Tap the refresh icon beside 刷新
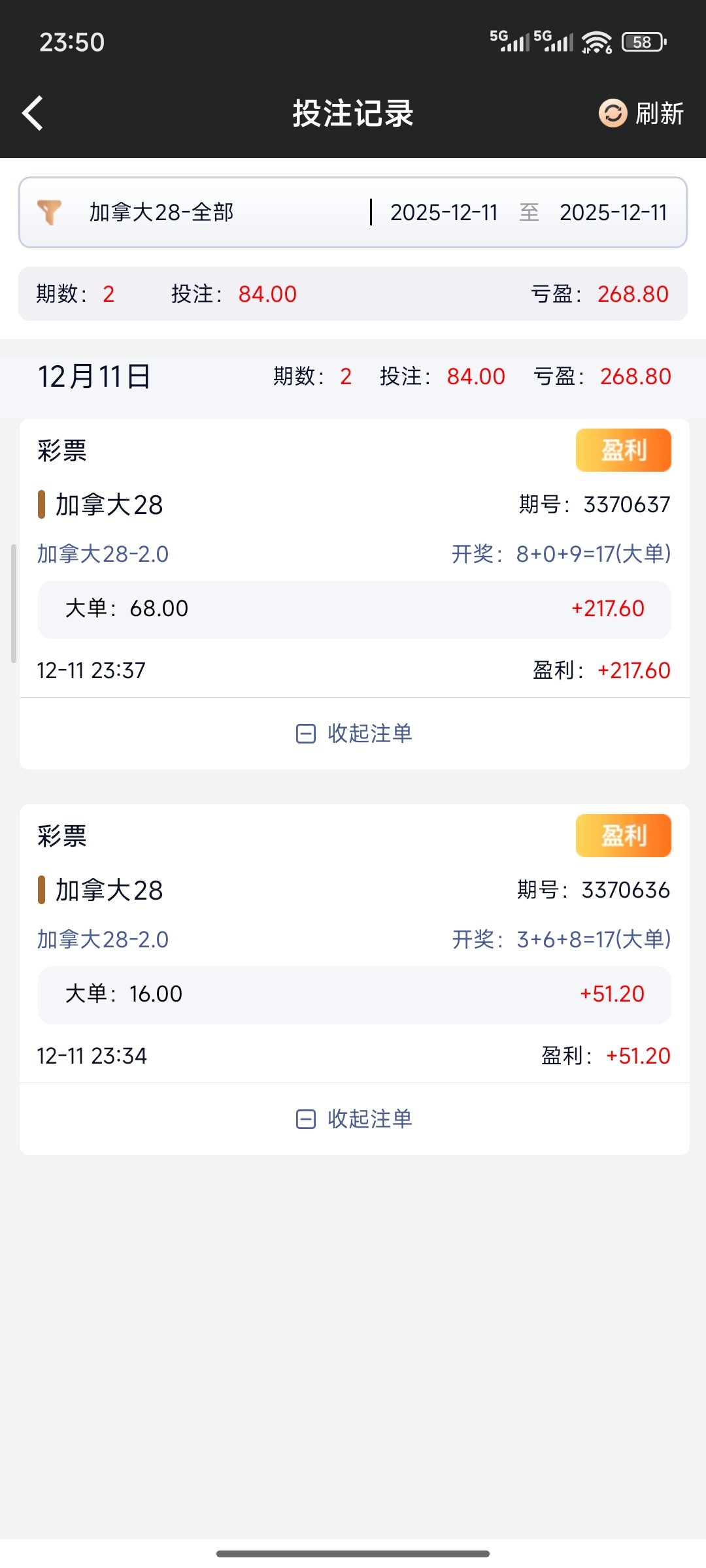 coord(612,112)
